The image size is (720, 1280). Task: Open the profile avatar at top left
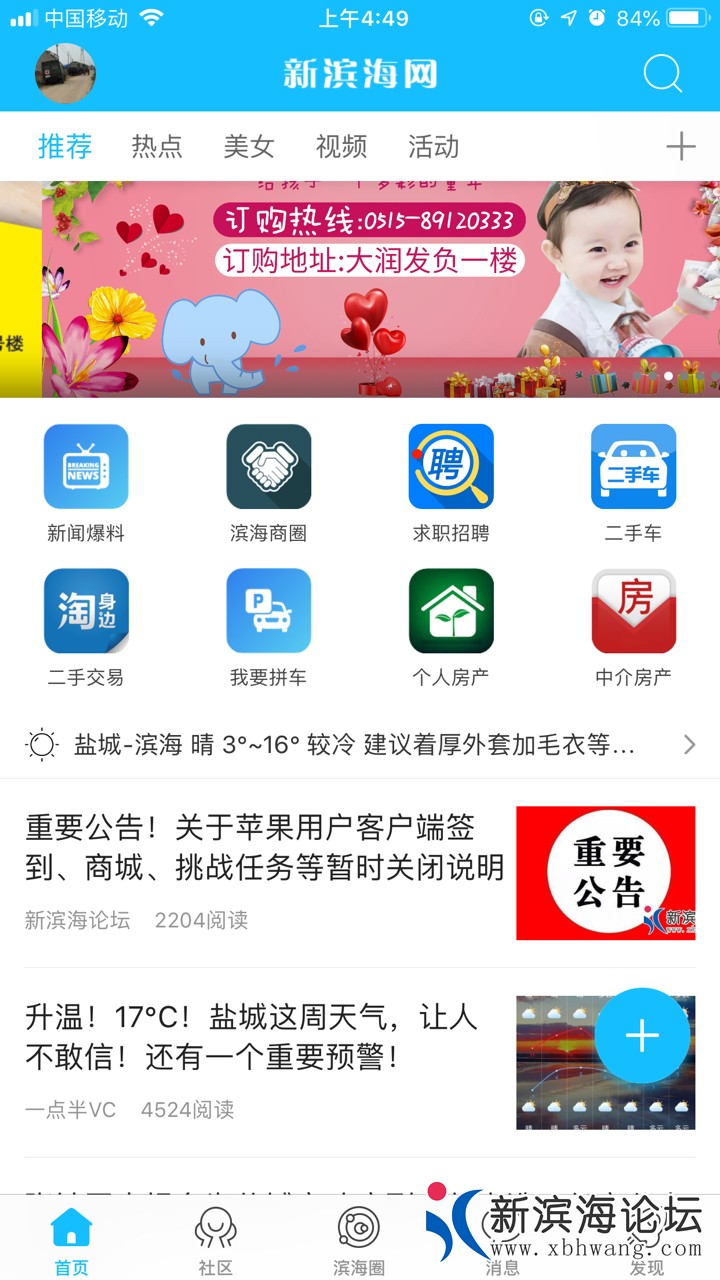66,74
